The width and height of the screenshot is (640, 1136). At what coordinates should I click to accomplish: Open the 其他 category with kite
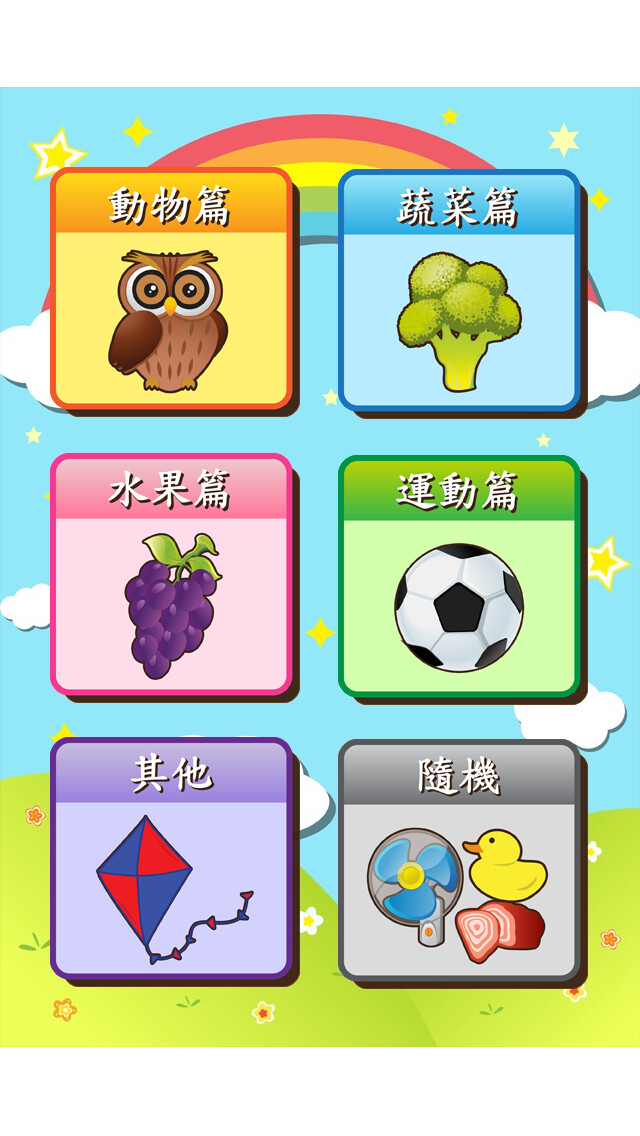click(171, 859)
